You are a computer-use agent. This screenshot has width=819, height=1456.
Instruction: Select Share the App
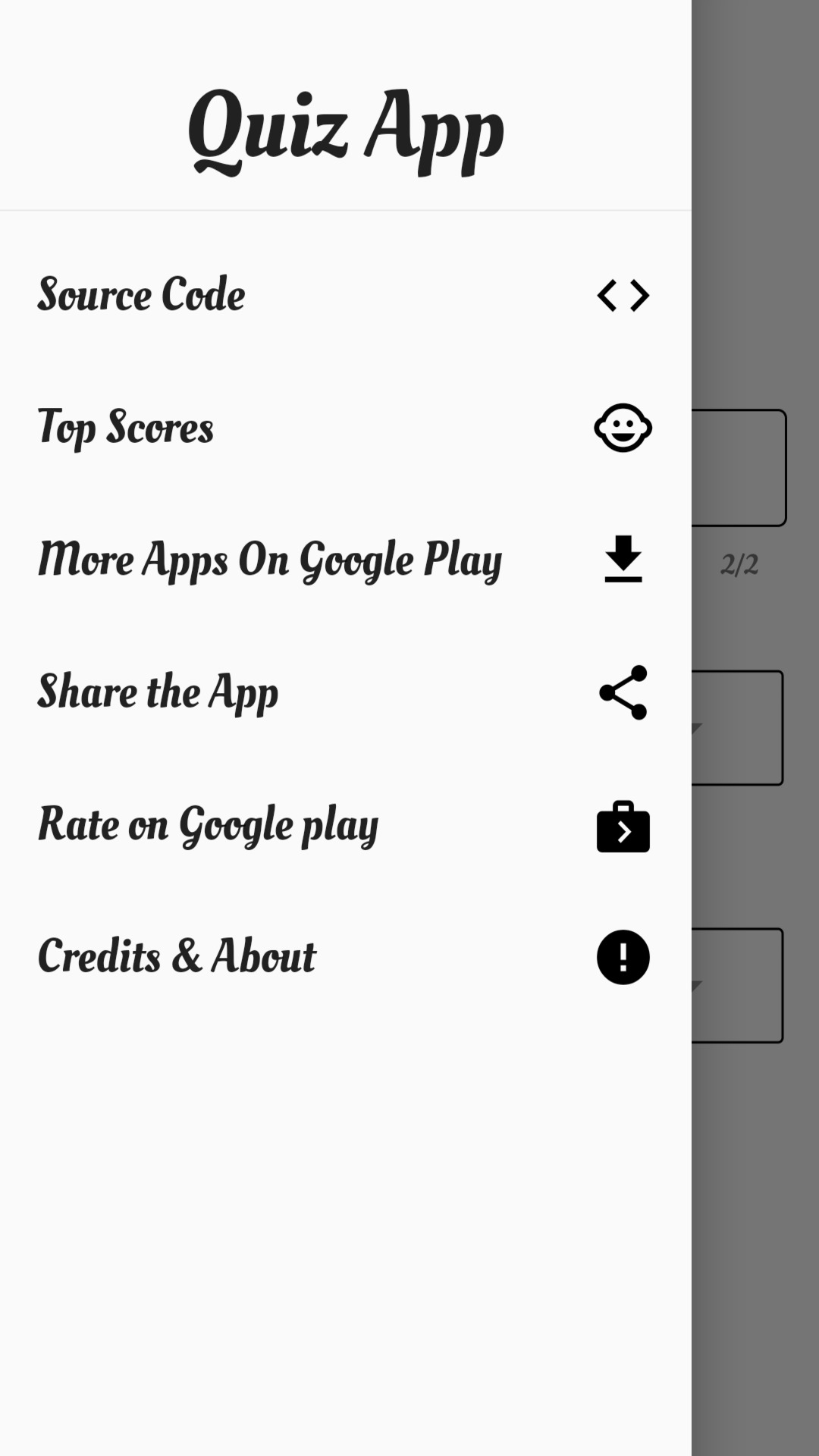345,692
